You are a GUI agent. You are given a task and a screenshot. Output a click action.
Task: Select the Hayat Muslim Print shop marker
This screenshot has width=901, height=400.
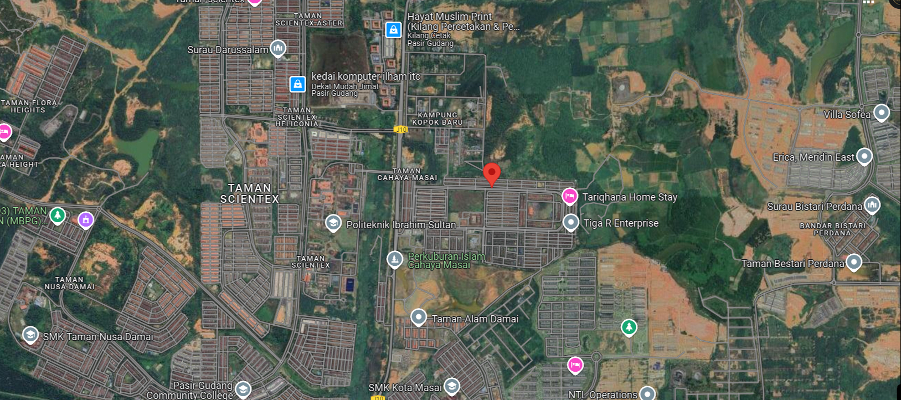point(393,31)
